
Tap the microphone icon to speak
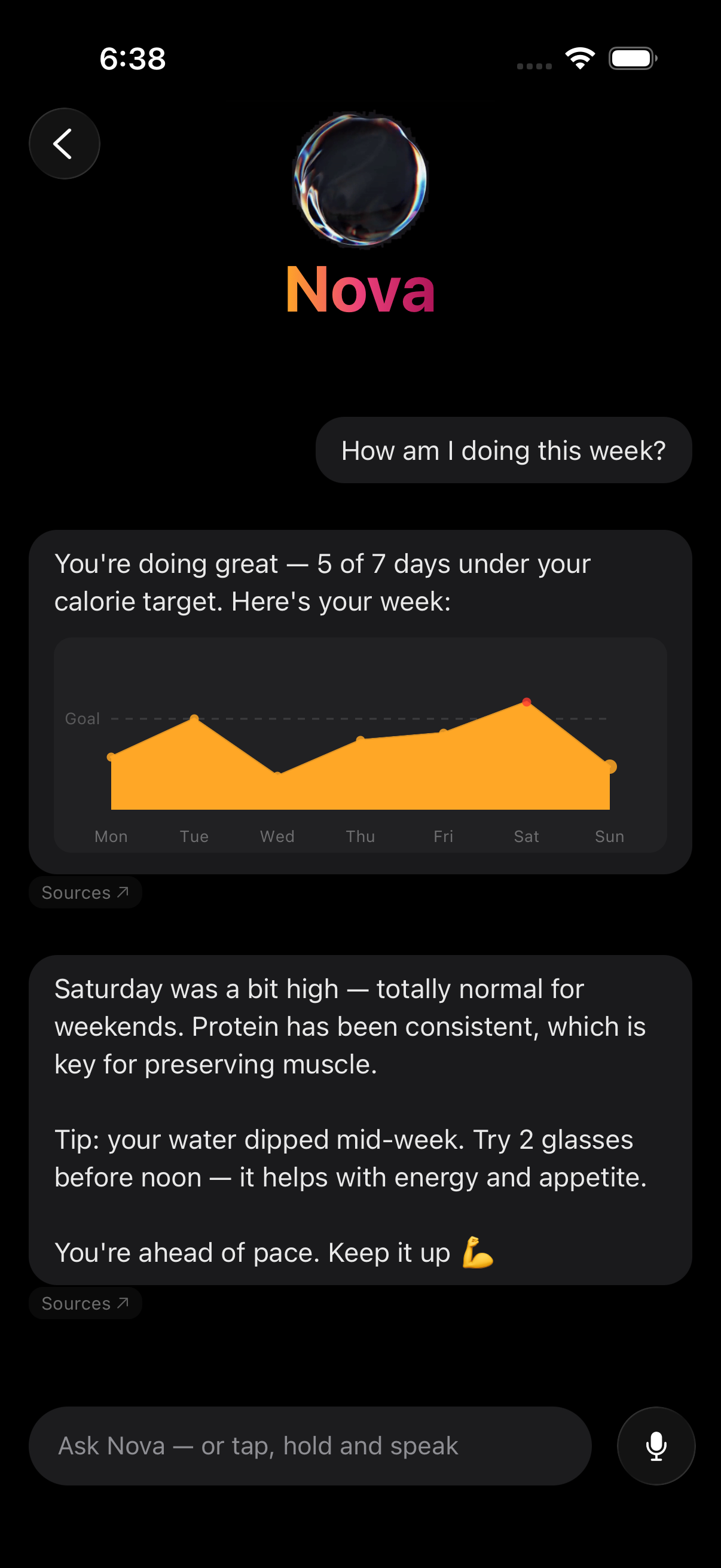click(655, 1445)
